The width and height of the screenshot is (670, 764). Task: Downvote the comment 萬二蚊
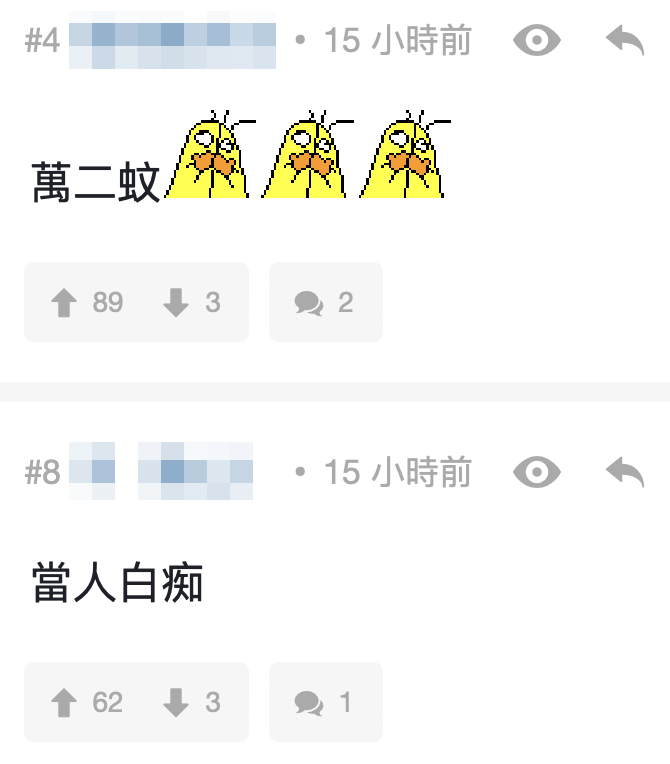[176, 302]
